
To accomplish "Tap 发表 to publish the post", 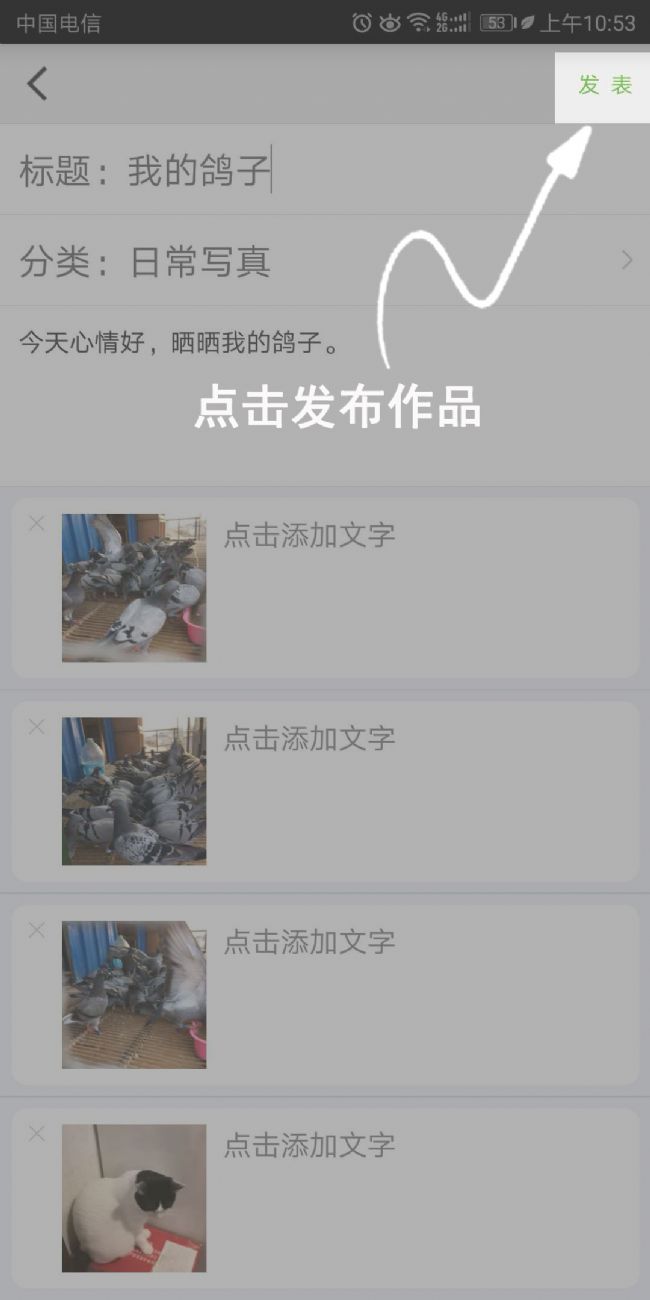I will pos(604,86).
